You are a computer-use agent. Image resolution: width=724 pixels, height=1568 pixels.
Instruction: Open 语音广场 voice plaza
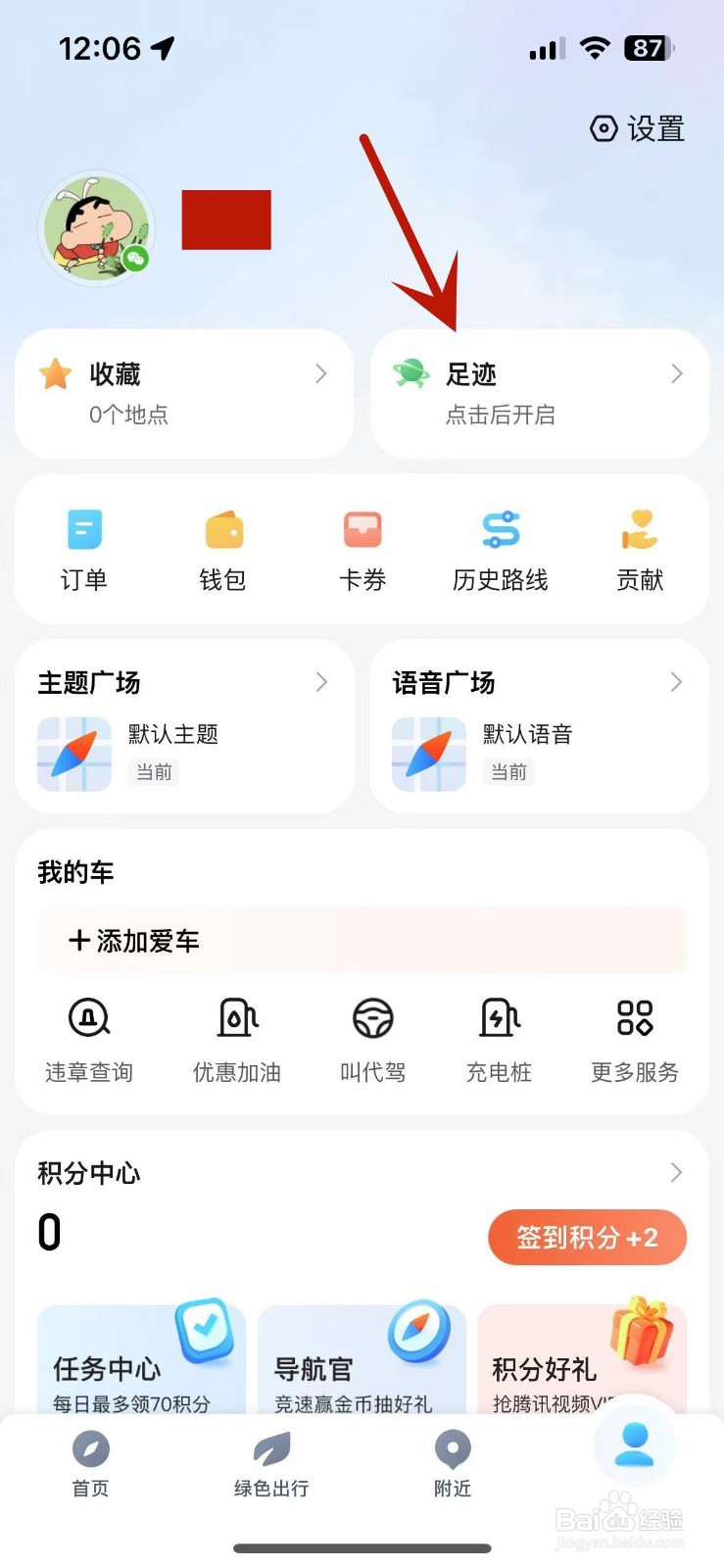539,726
